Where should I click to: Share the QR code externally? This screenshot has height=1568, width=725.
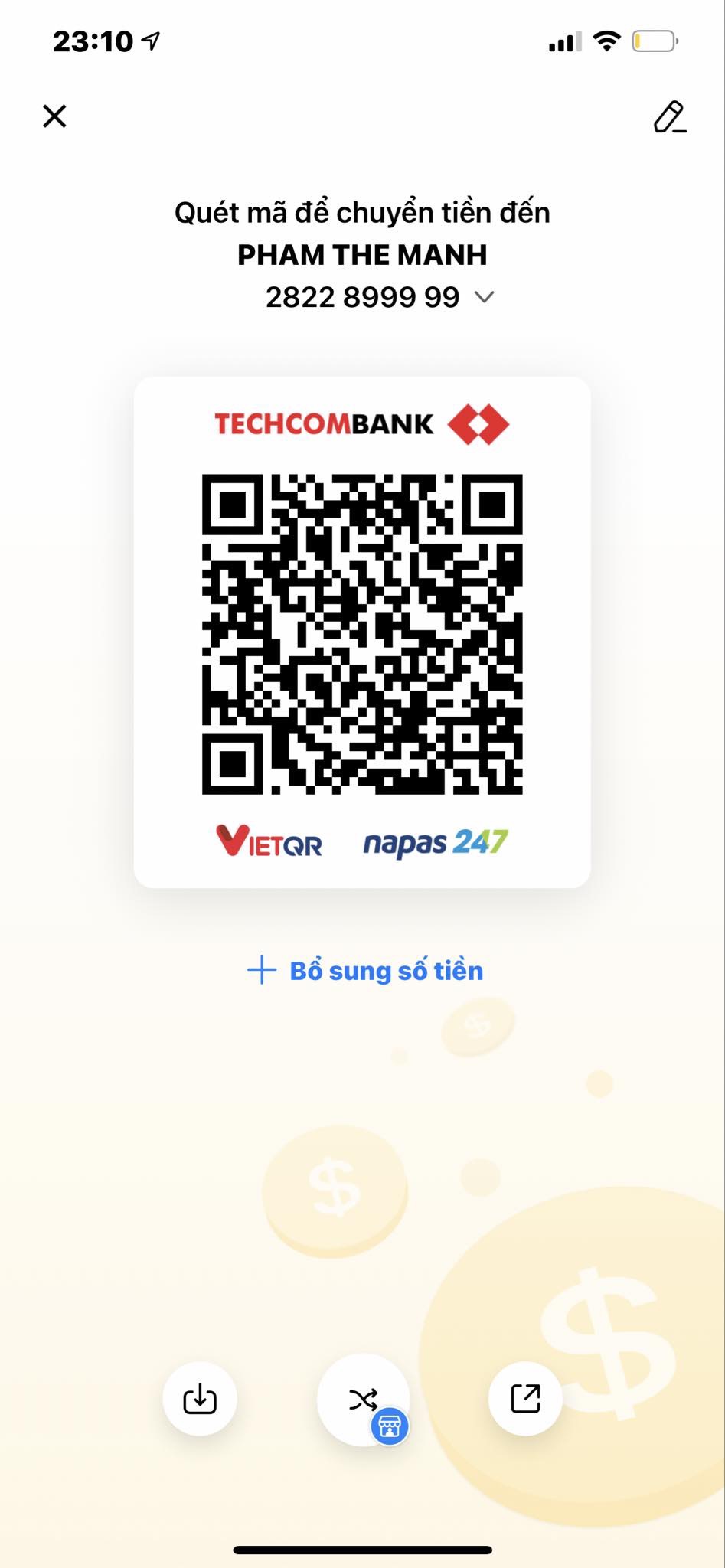click(x=525, y=1399)
